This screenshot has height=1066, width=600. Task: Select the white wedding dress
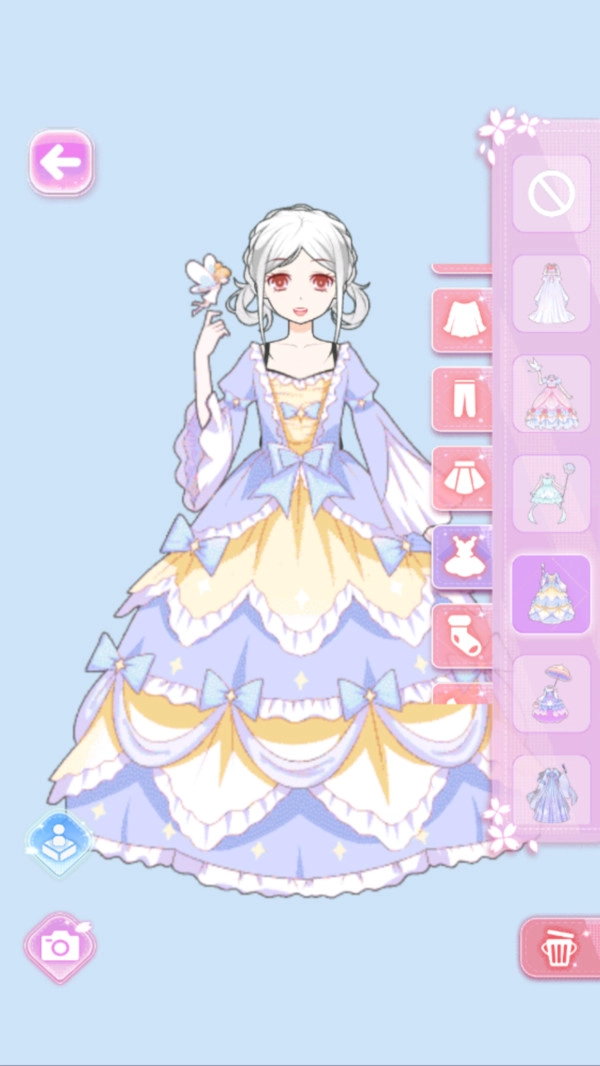551,293
